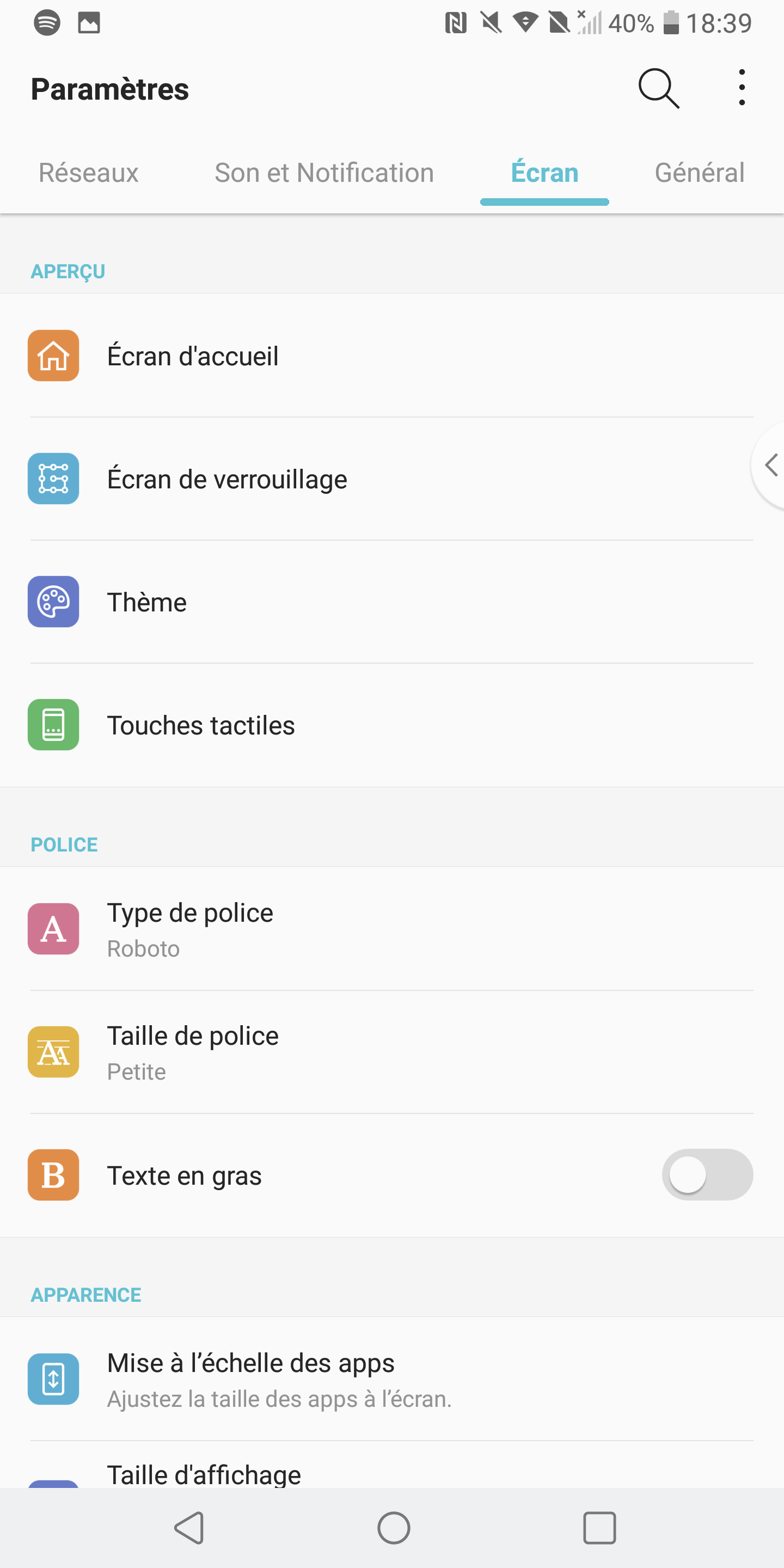Go to the Général tab
The width and height of the screenshot is (784, 1568).
pos(700,173)
